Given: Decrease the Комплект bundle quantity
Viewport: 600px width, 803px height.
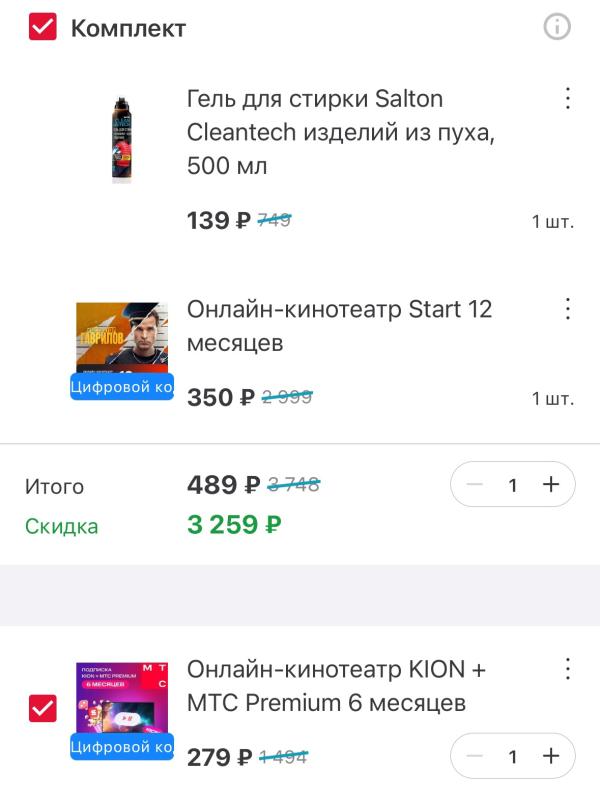Looking at the screenshot, I should [476, 485].
